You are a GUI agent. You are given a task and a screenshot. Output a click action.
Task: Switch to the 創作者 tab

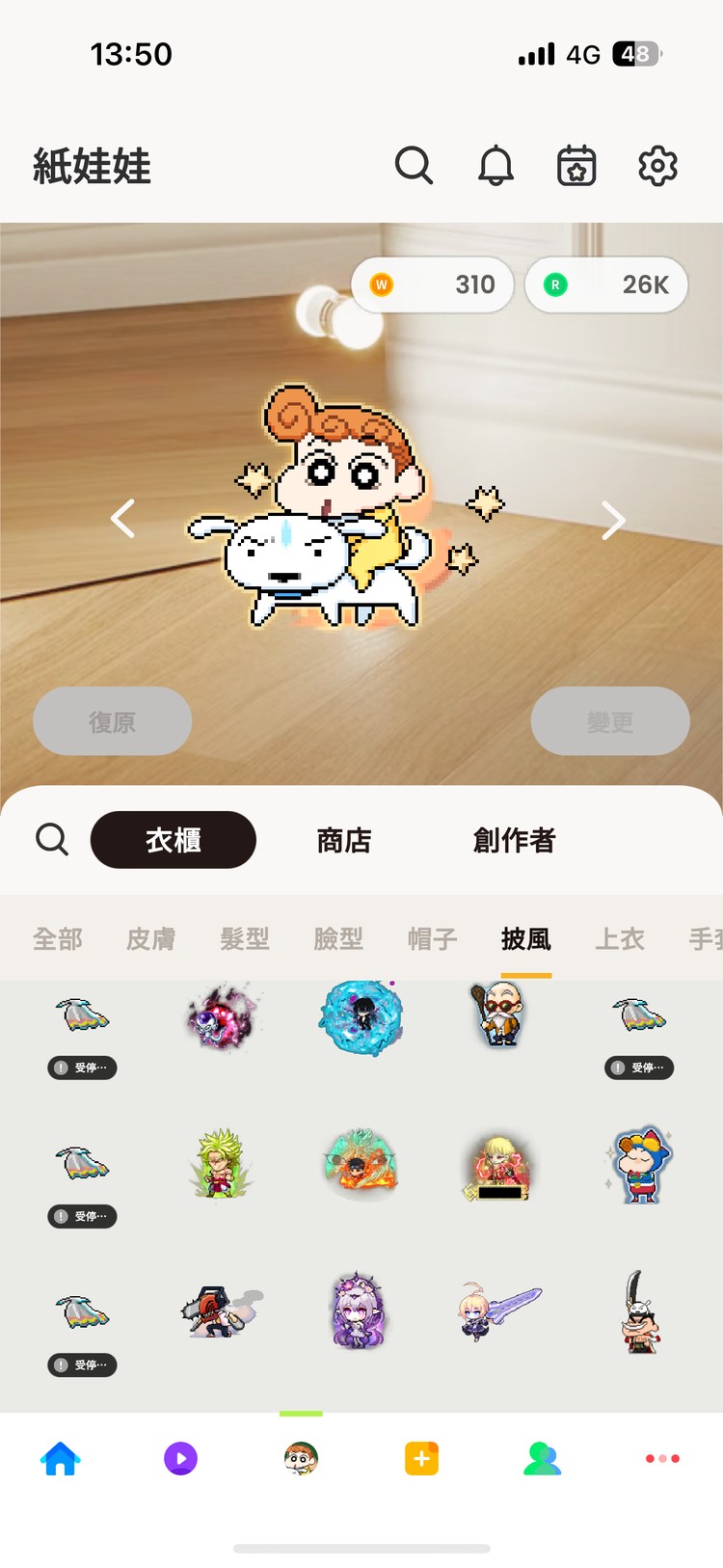point(514,840)
